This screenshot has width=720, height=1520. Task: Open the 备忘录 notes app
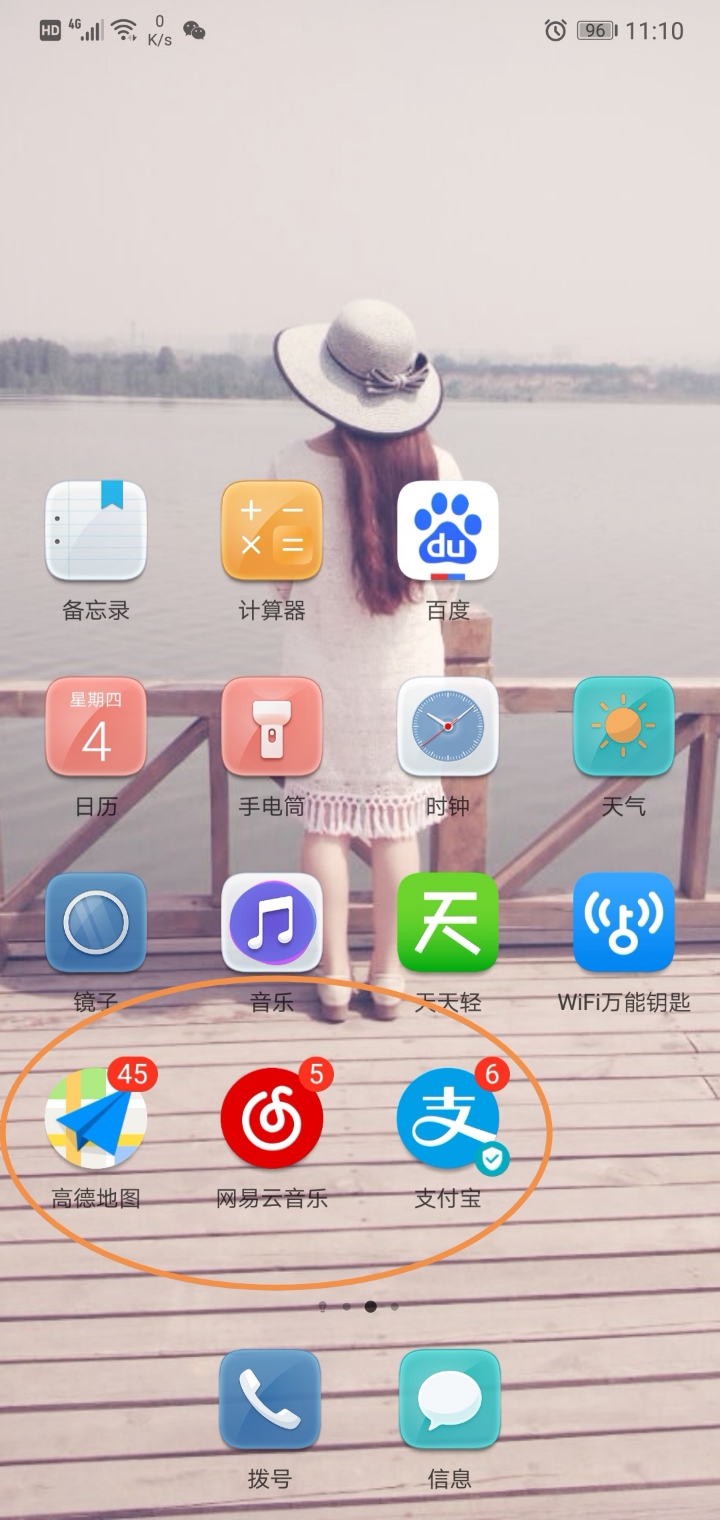click(x=96, y=531)
